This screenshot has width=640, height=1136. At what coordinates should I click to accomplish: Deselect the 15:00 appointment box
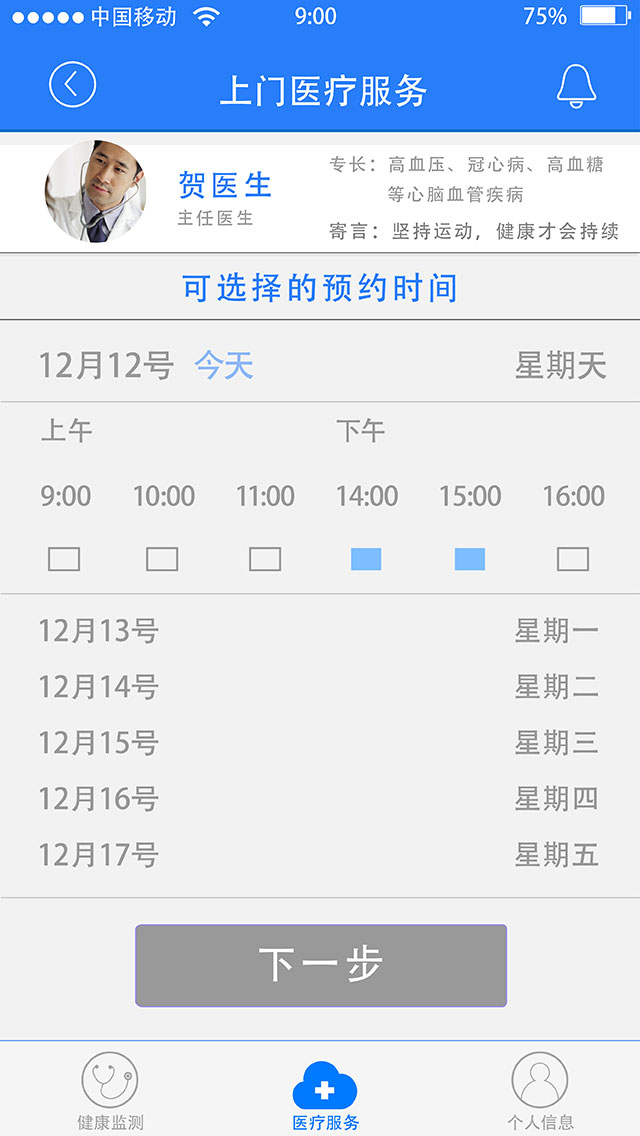470,559
